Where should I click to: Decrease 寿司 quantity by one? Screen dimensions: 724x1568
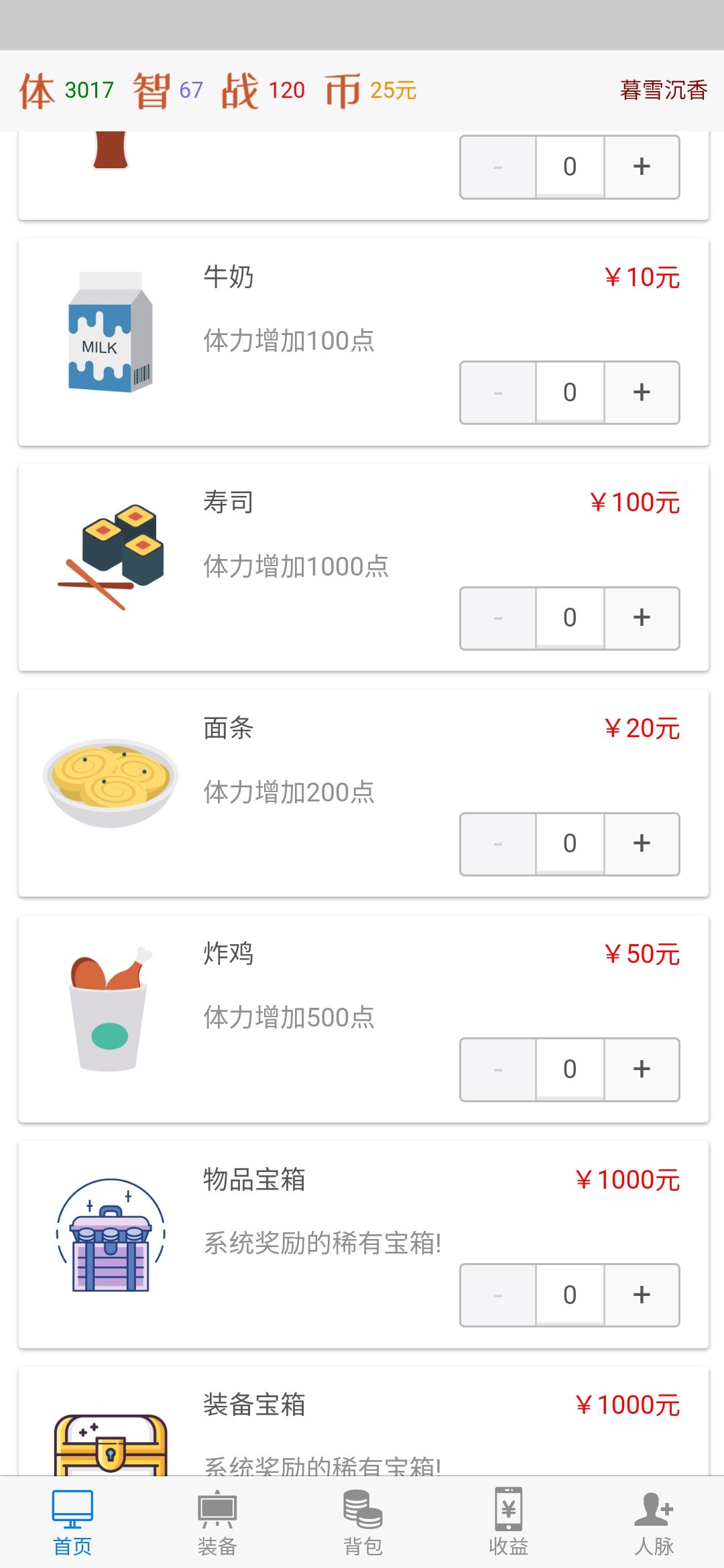point(498,618)
